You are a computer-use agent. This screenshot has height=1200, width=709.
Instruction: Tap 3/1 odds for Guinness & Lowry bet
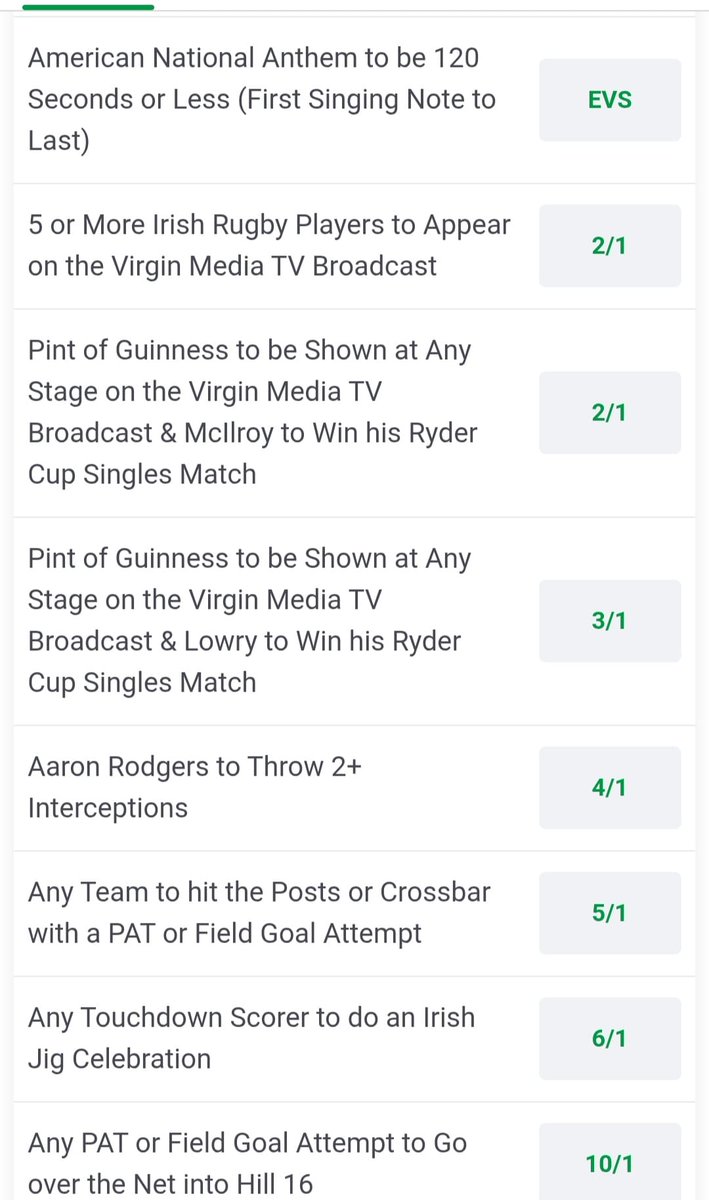click(x=610, y=621)
